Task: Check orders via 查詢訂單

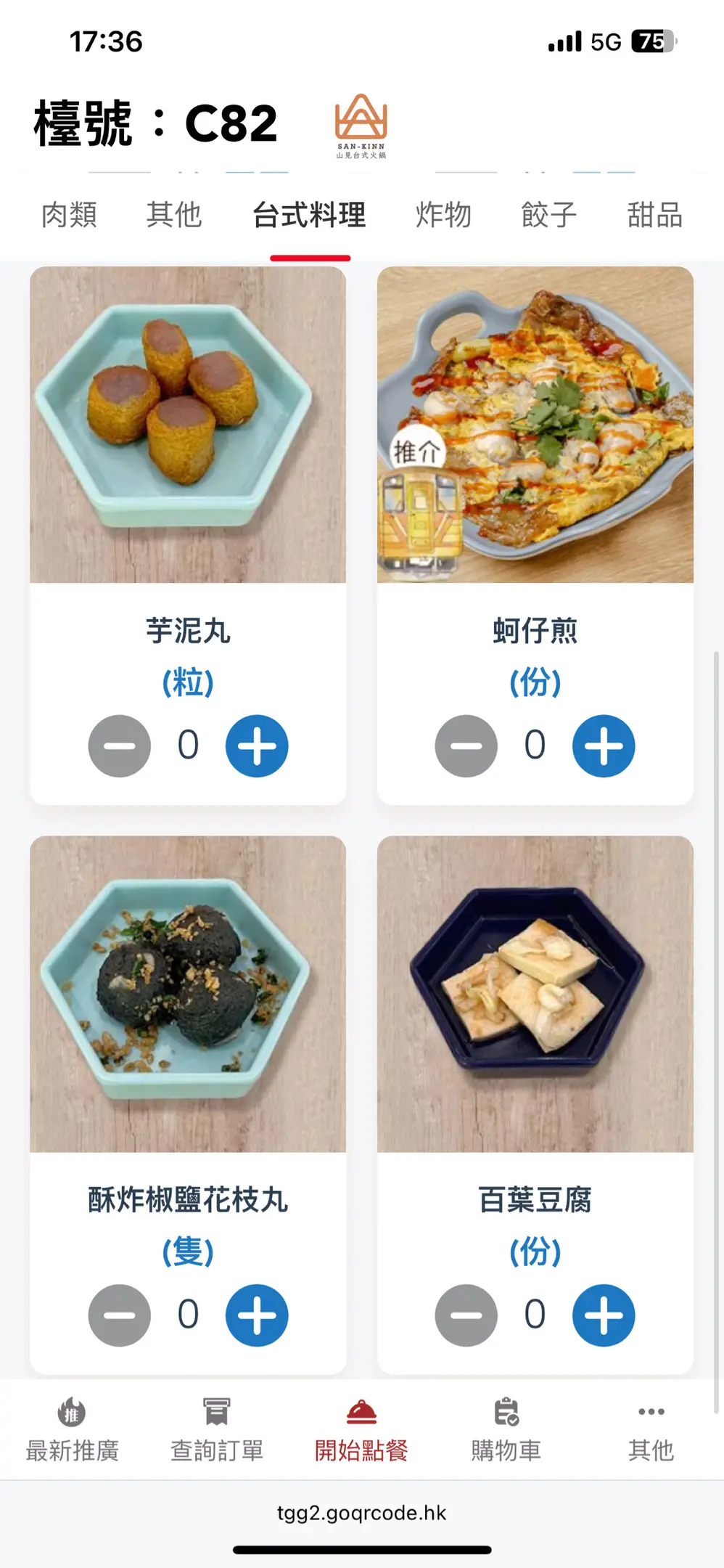Action: [217, 1430]
